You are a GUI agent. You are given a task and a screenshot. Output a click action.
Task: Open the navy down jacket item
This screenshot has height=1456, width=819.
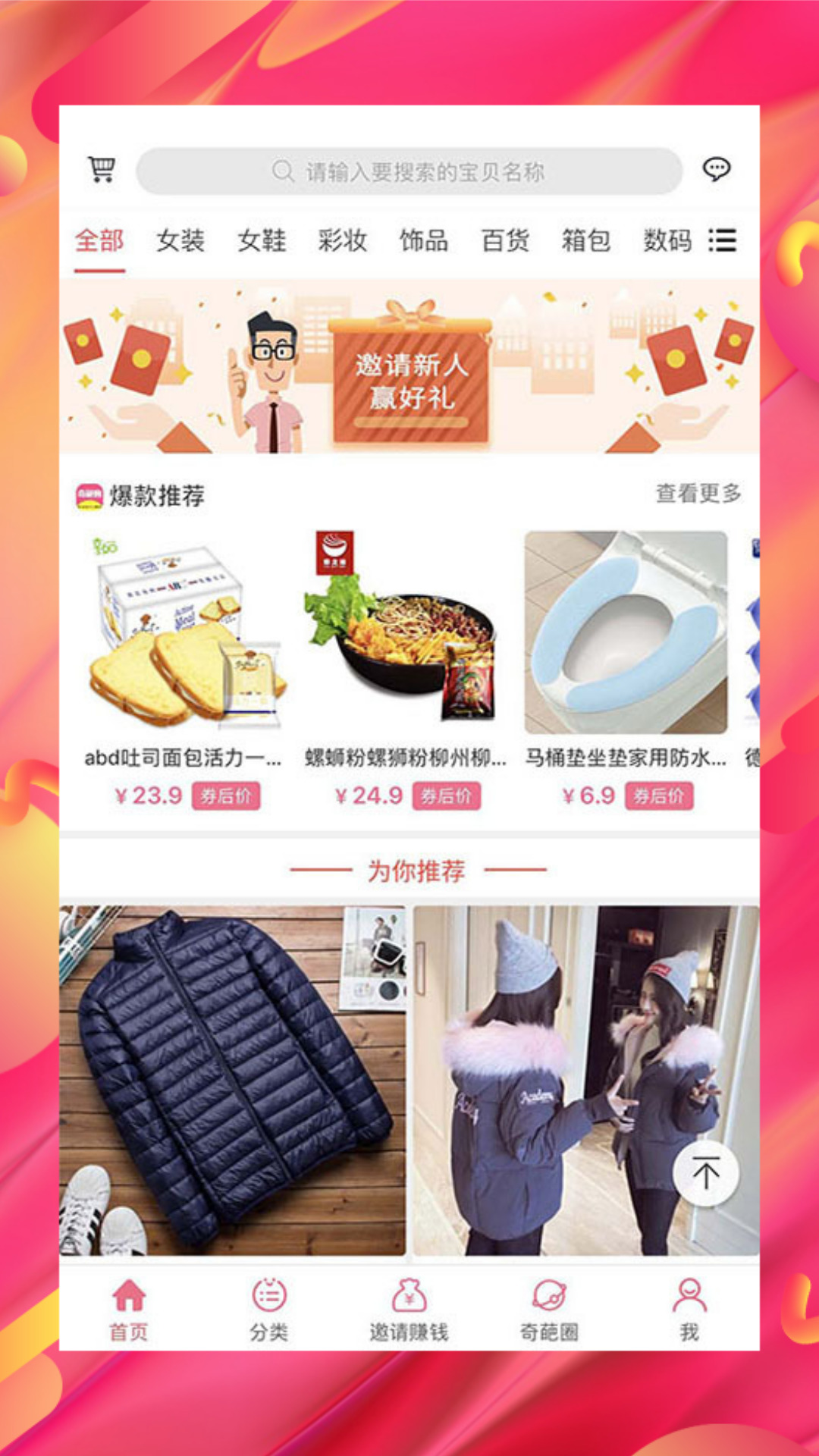click(232, 1080)
